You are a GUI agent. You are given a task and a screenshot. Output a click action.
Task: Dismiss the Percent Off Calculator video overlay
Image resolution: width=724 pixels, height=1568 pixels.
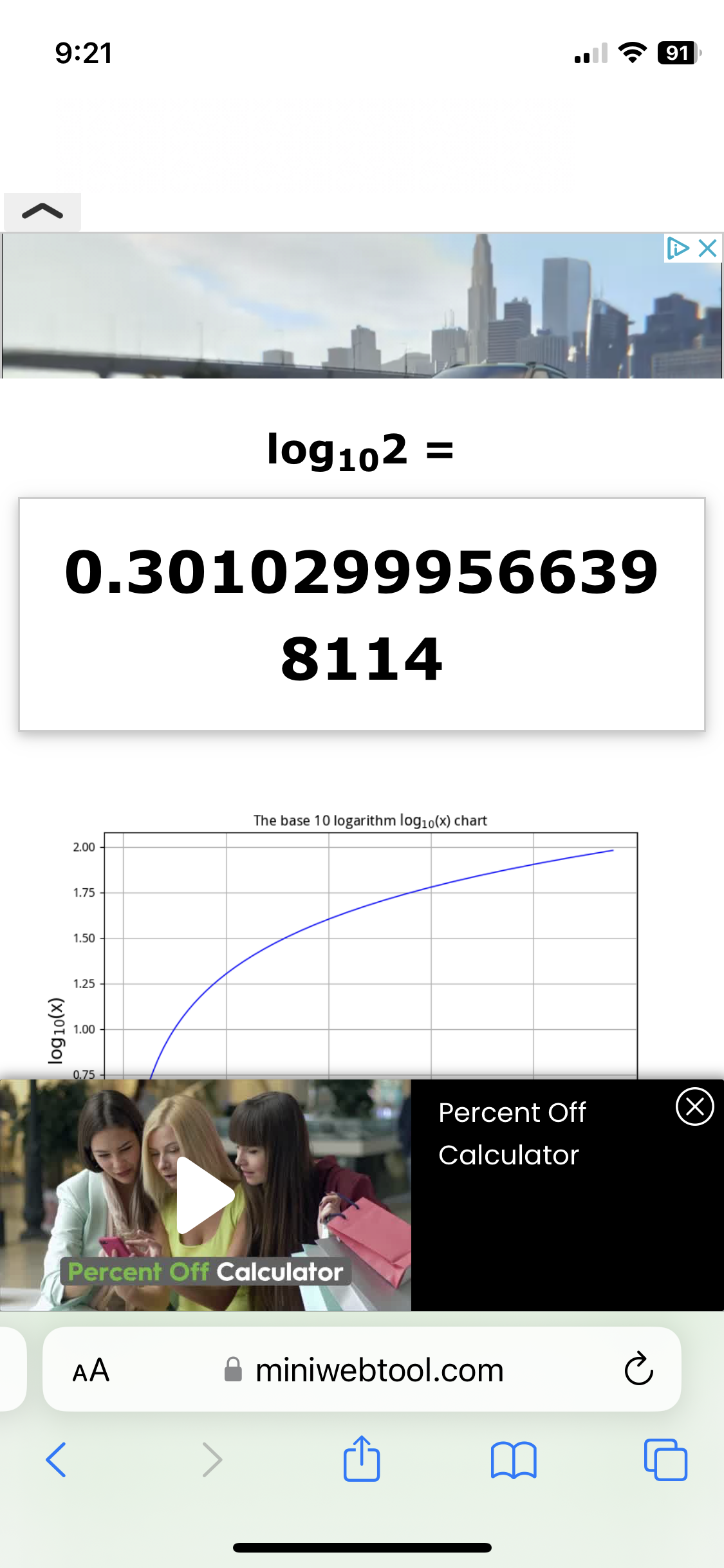[x=694, y=1106]
